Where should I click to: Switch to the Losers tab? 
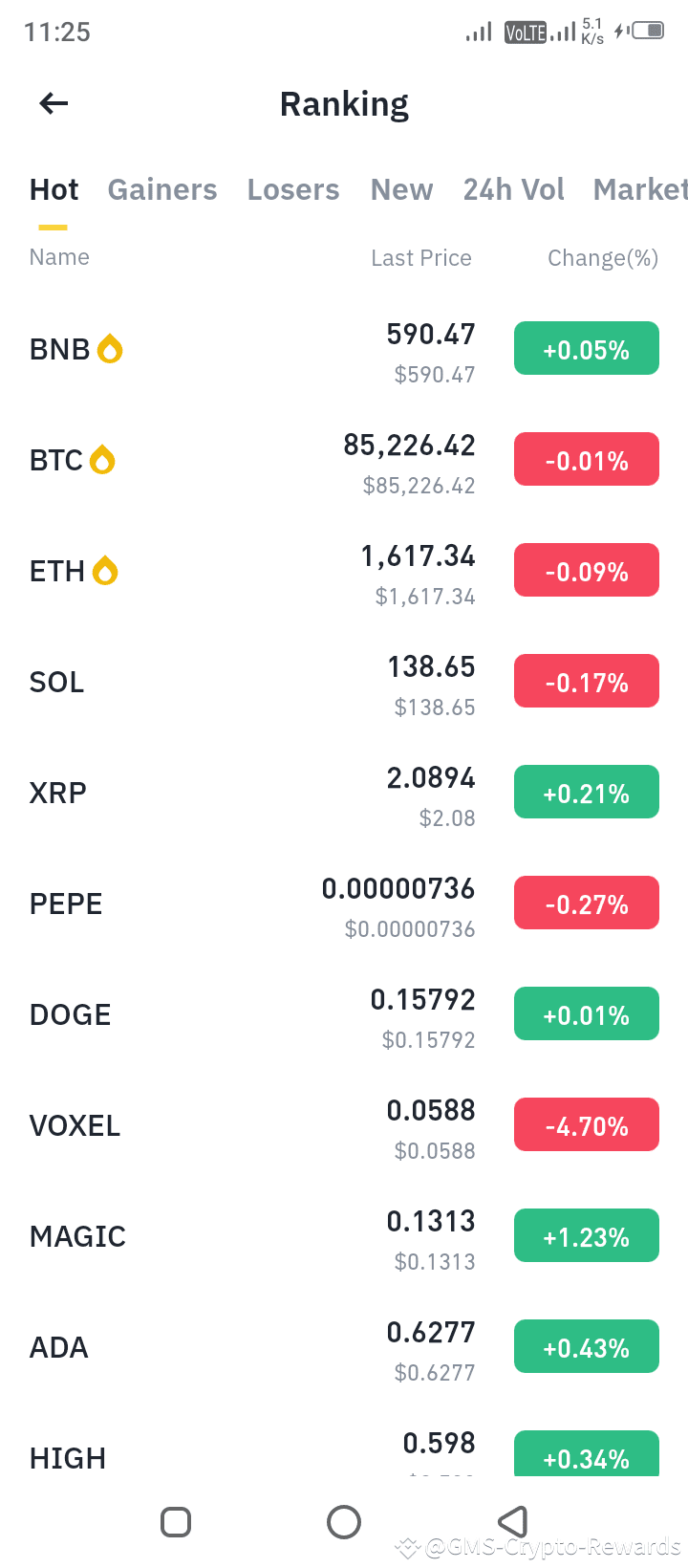coord(293,189)
